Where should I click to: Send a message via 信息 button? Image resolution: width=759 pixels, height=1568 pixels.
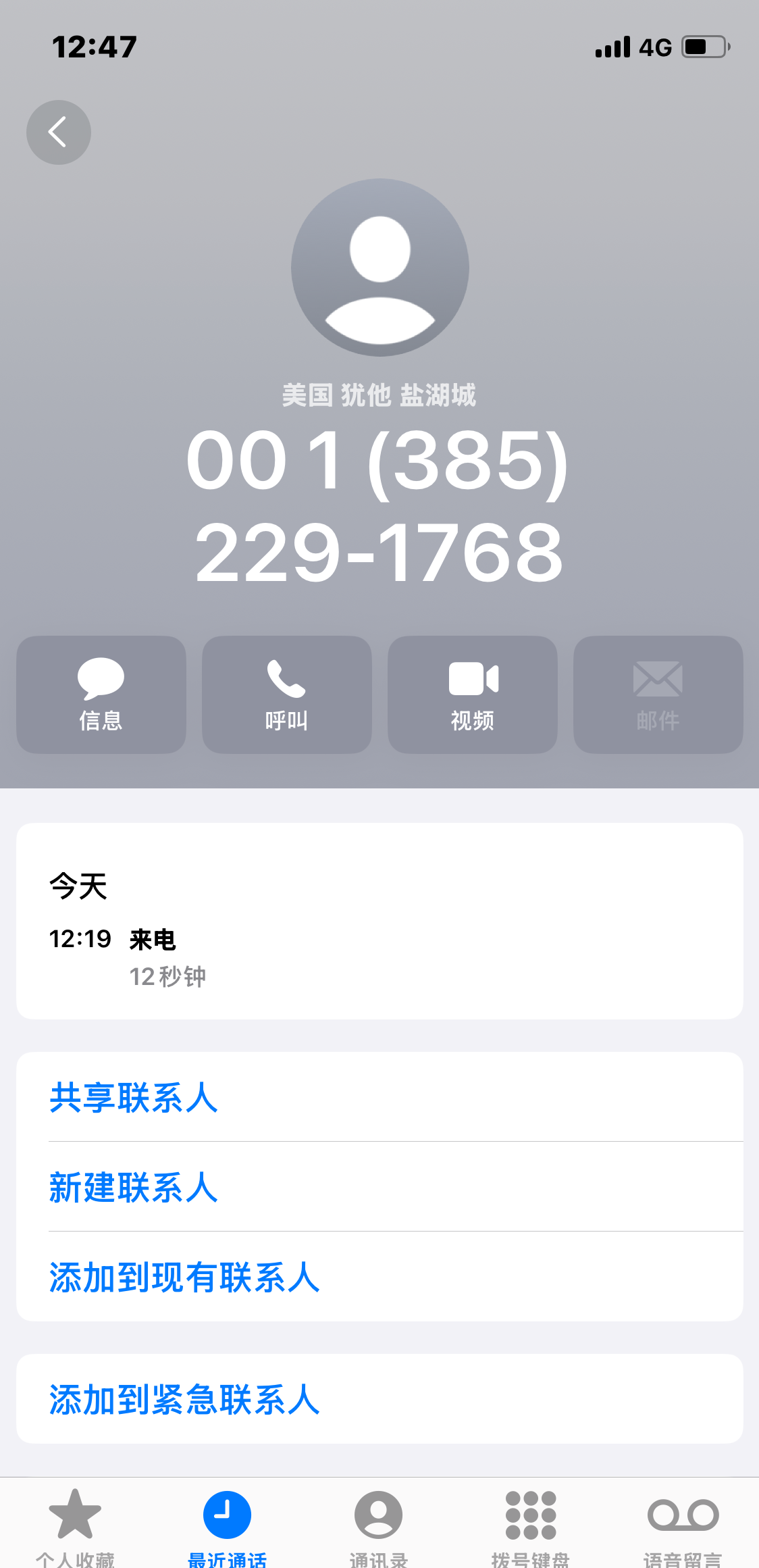point(101,694)
